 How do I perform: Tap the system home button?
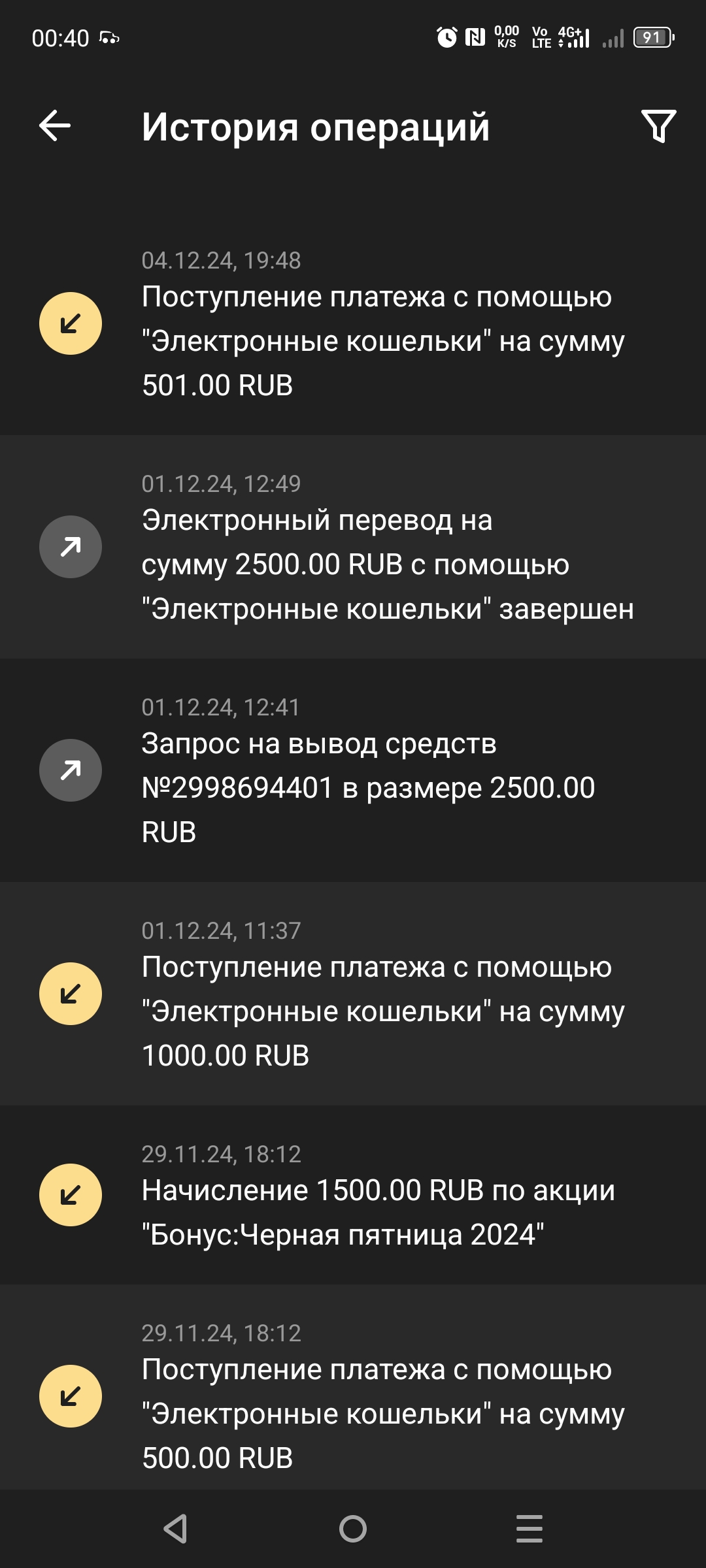353,1529
